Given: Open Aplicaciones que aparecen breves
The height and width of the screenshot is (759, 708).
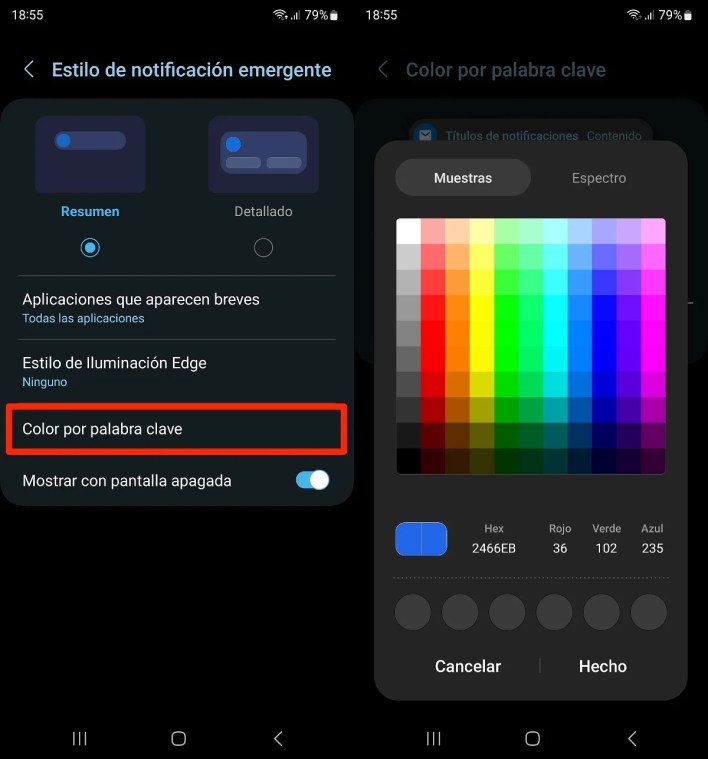Looking at the screenshot, I should click(177, 308).
